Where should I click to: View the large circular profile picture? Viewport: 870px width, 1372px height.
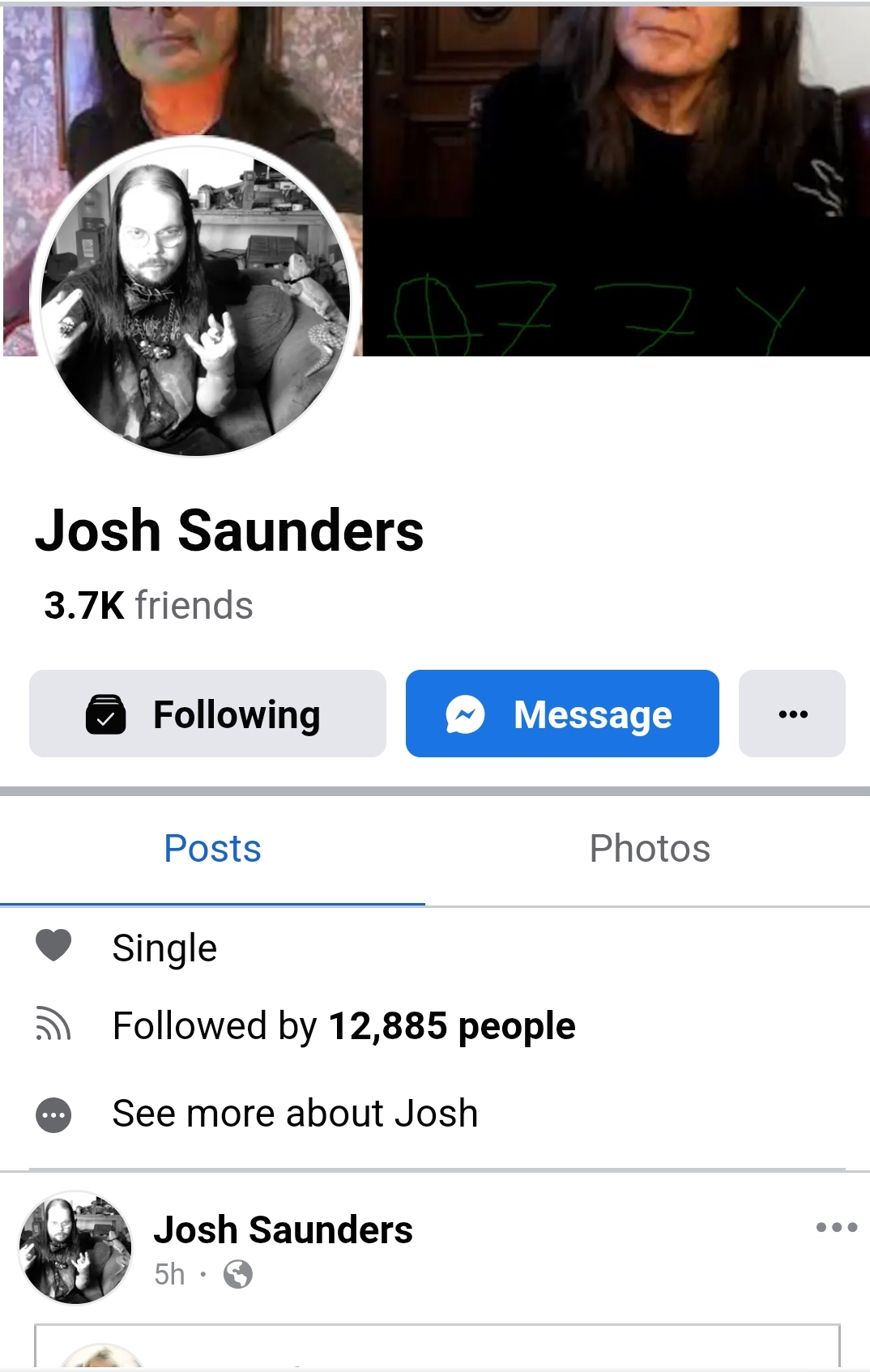click(195, 298)
